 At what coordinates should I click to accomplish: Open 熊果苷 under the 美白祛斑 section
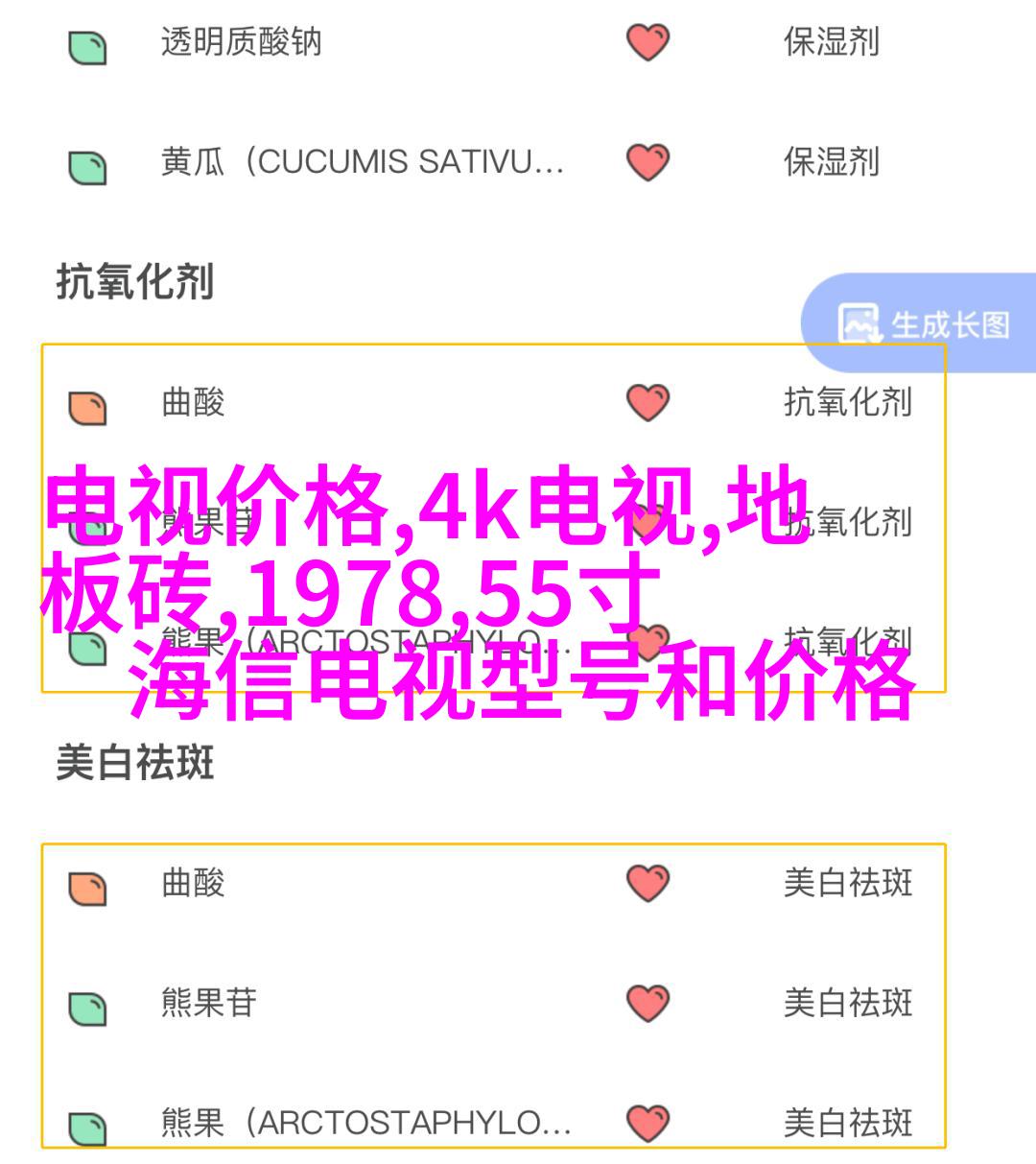[208, 1003]
